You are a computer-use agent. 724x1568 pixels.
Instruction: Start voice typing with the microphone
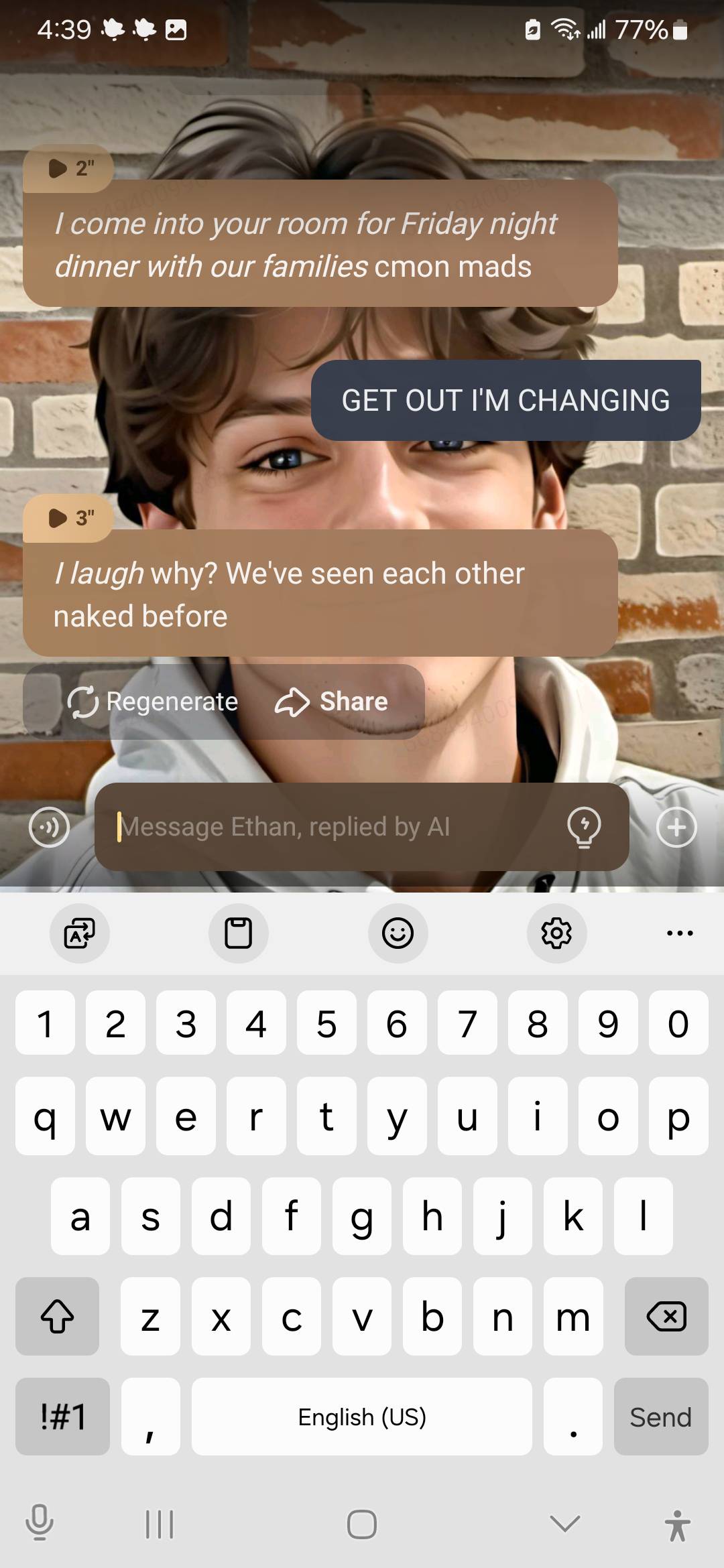(x=40, y=1522)
